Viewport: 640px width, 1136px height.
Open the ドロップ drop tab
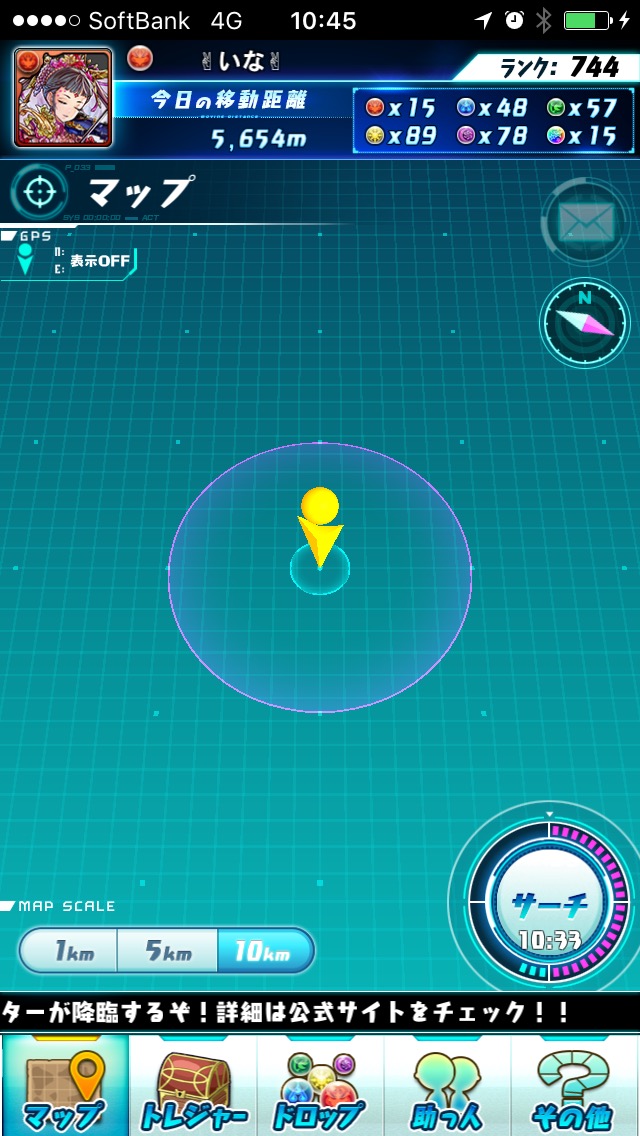(x=320, y=1085)
